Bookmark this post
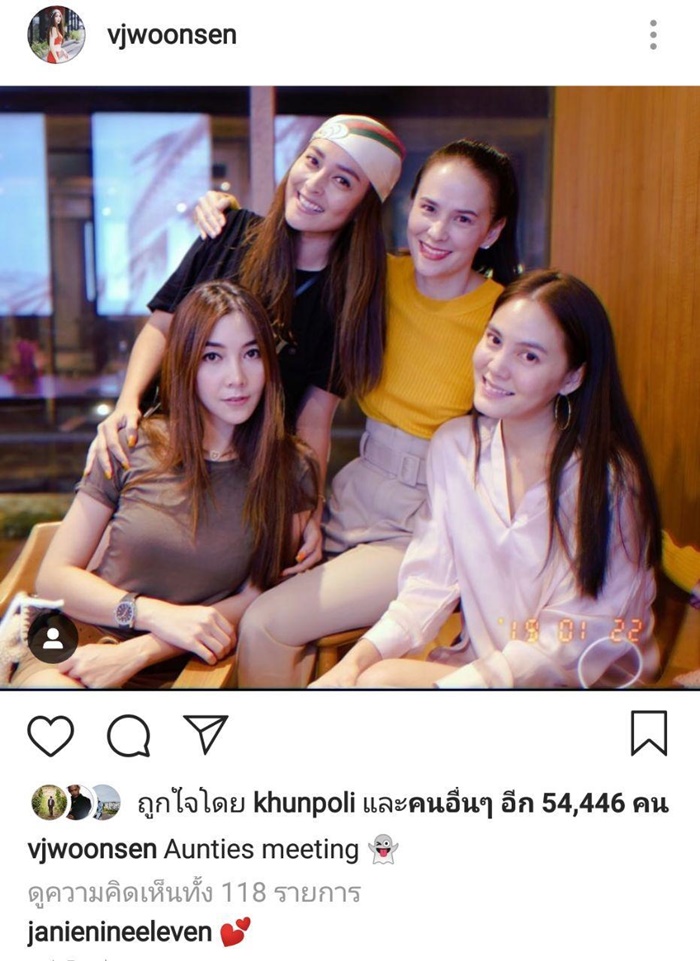 649,734
